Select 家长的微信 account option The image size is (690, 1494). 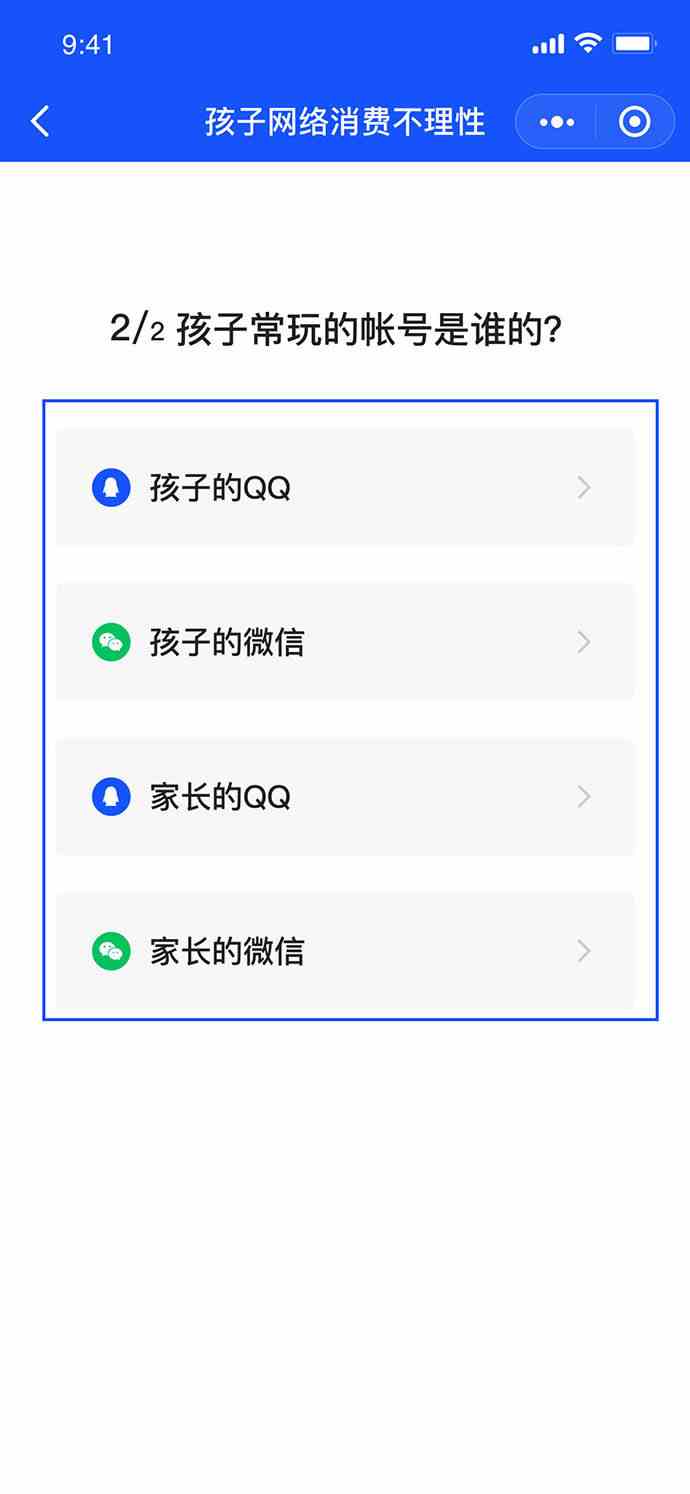[345, 951]
